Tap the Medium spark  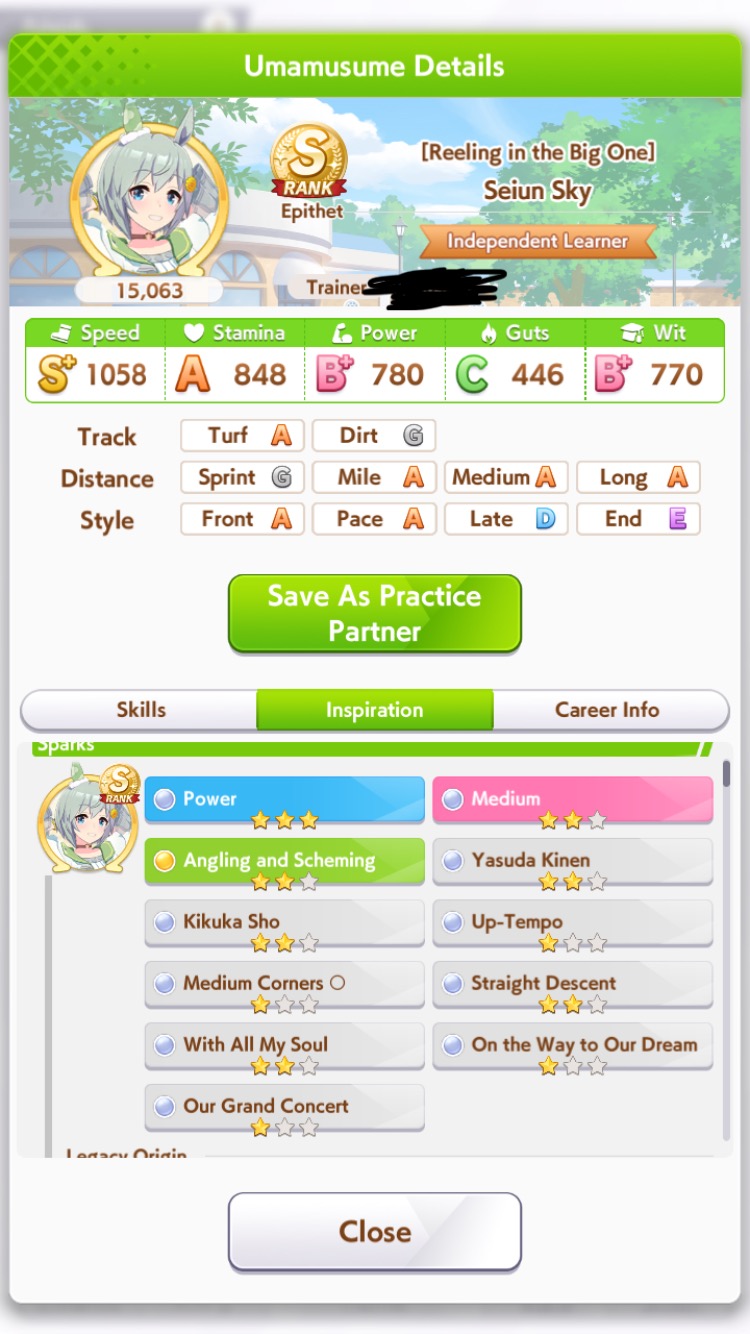point(573,800)
